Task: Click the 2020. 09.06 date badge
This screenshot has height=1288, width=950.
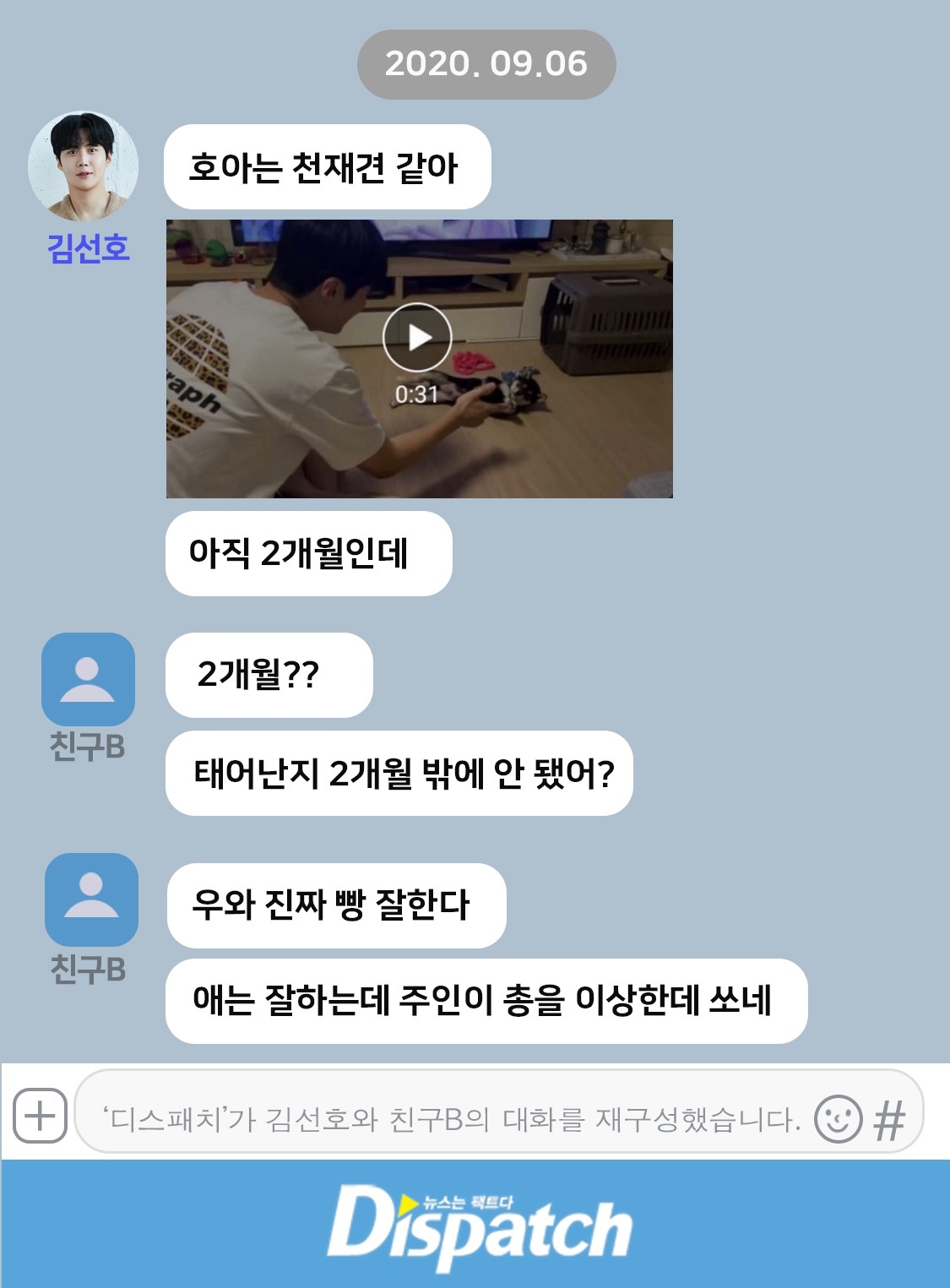Action: click(x=488, y=62)
